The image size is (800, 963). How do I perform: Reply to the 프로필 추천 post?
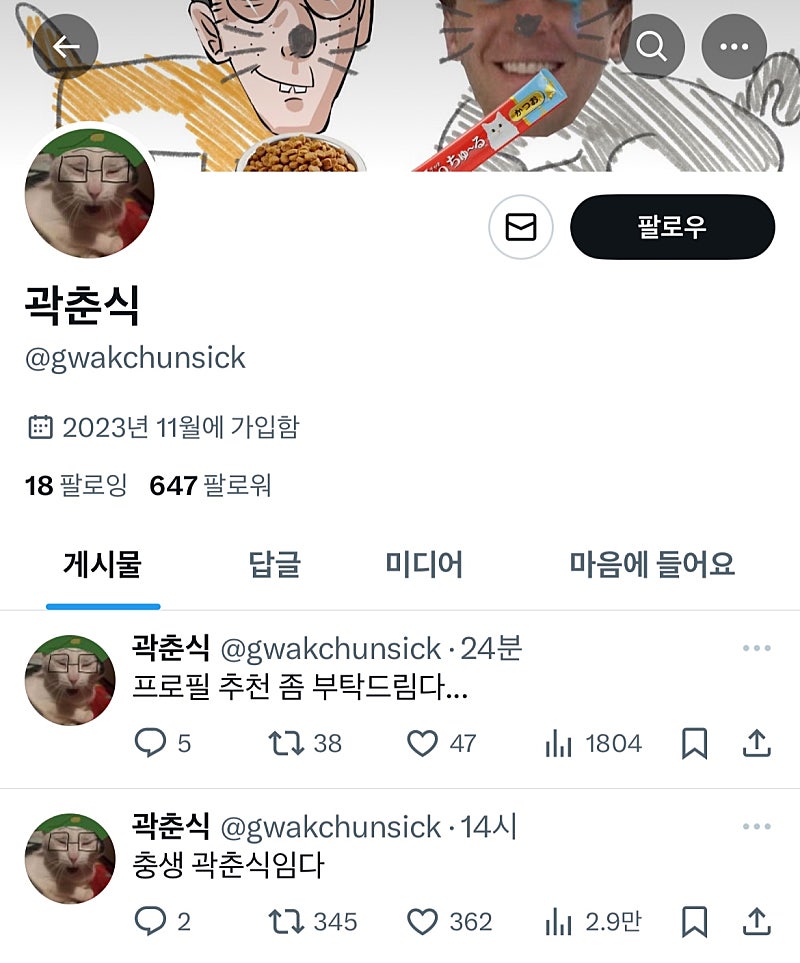[150, 743]
